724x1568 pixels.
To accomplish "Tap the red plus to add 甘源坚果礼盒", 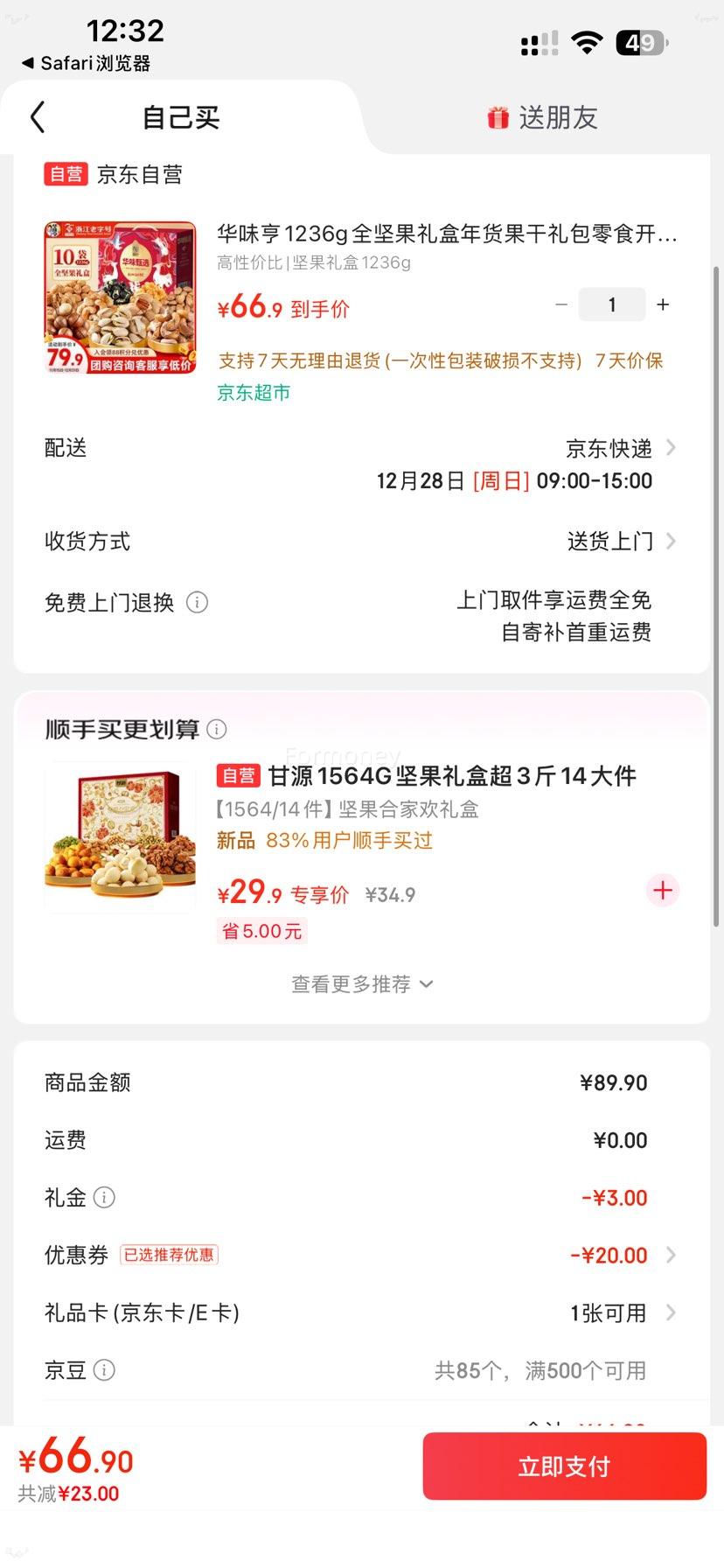I will click(x=662, y=890).
